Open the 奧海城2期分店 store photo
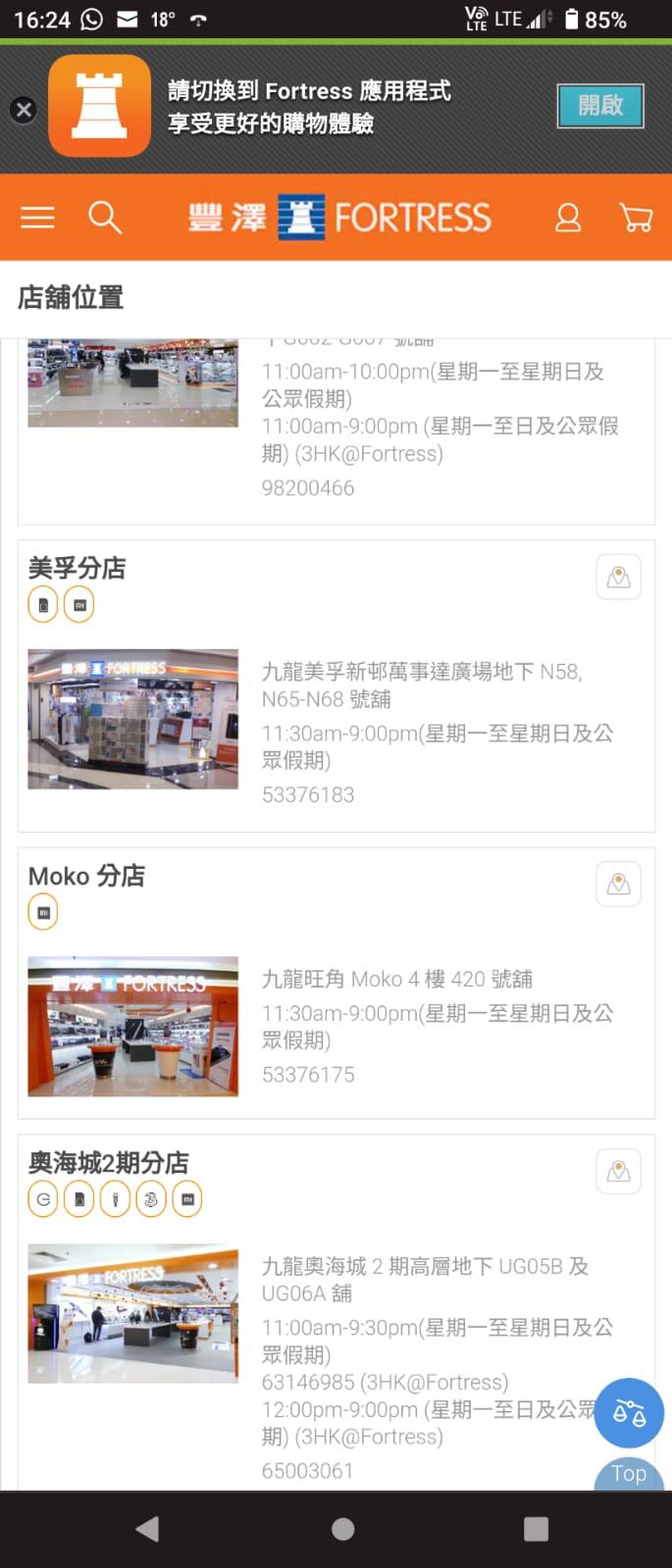 coord(133,1313)
